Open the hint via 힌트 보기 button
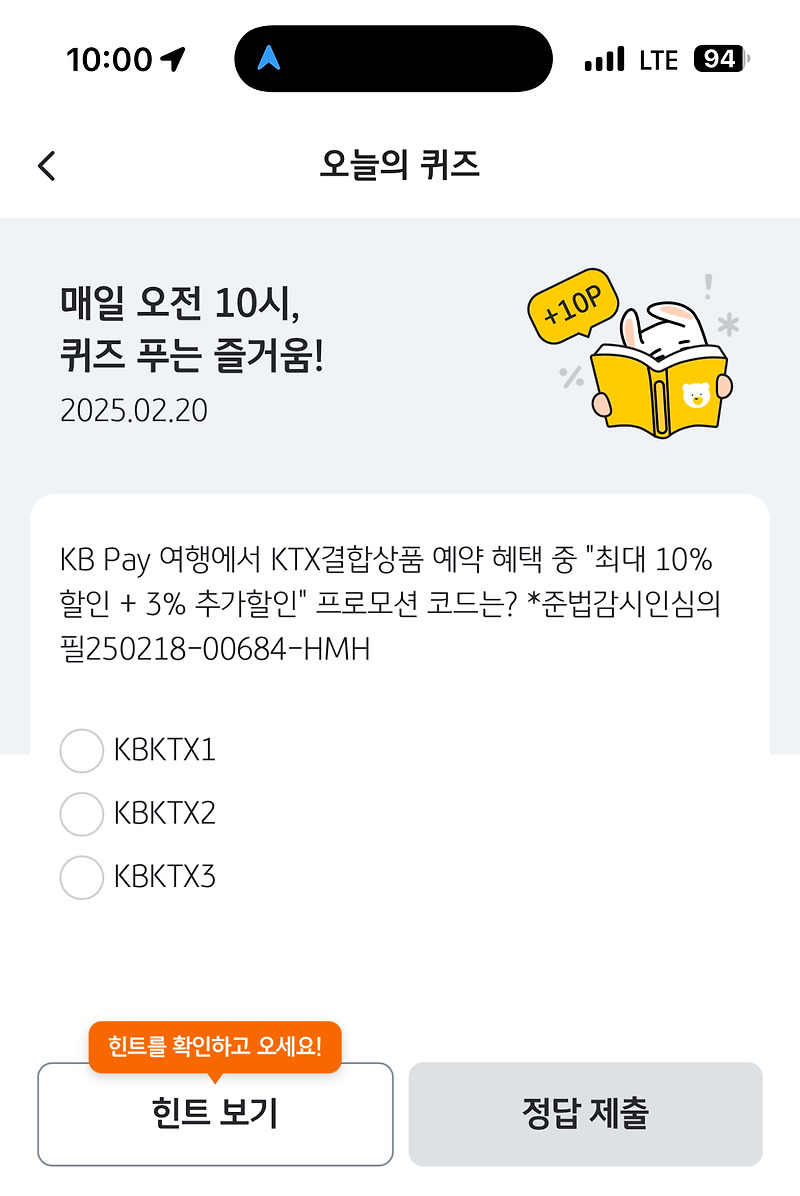This screenshot has height=1196, width=800. point(215,1114)
